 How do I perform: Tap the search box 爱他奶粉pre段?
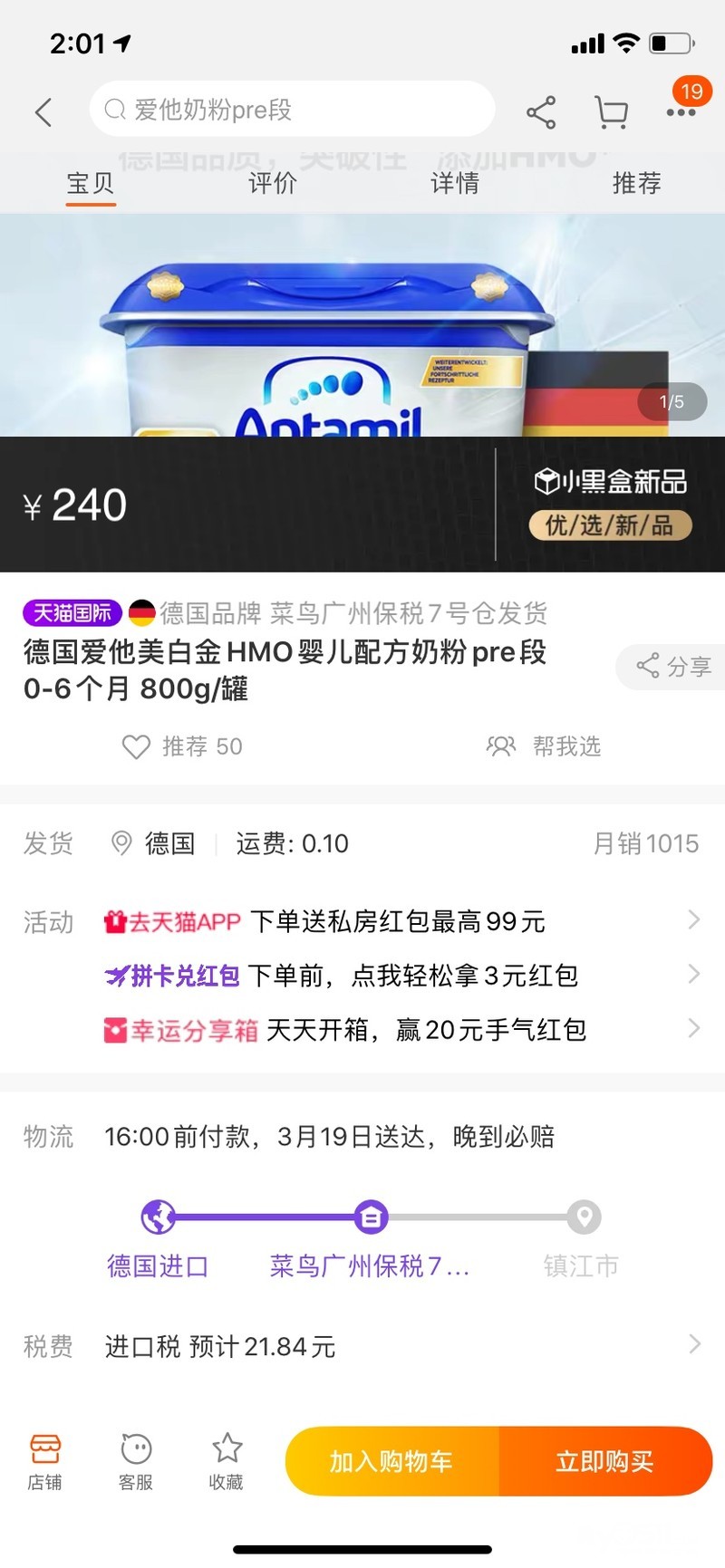click(x=292, y=110)
